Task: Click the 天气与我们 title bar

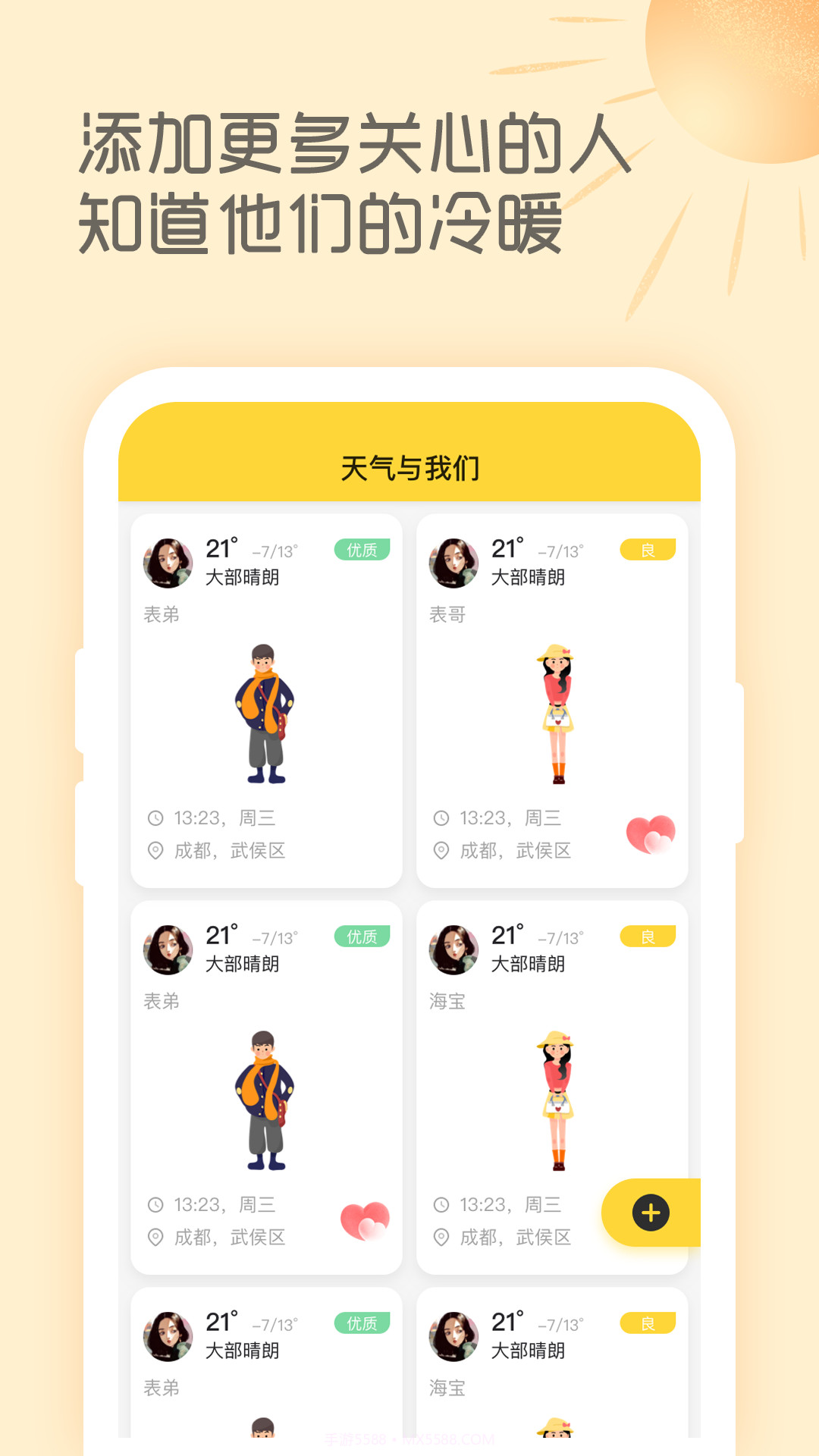Action: (x=409, y=466)
